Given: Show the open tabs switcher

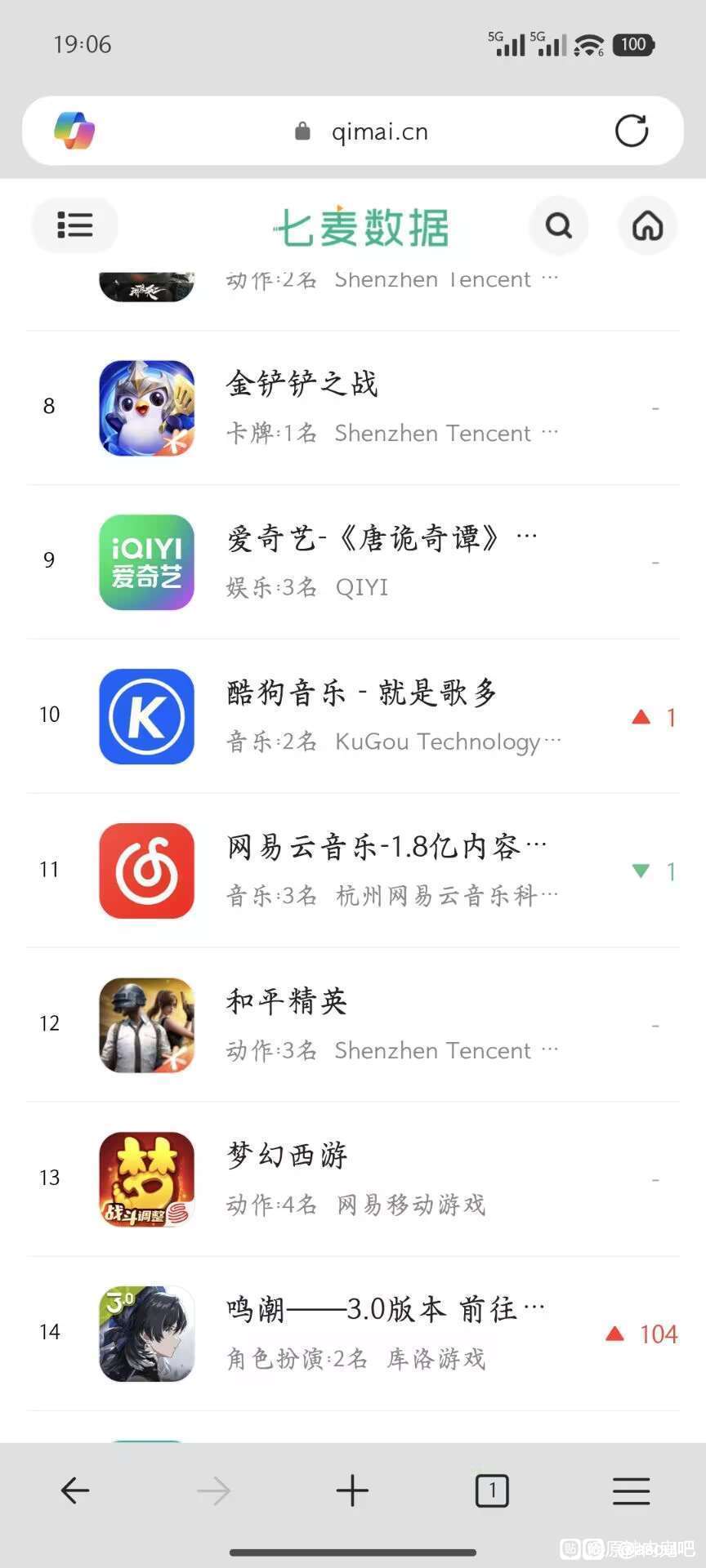Looking at the screenshot, I should click(492, 1491).
